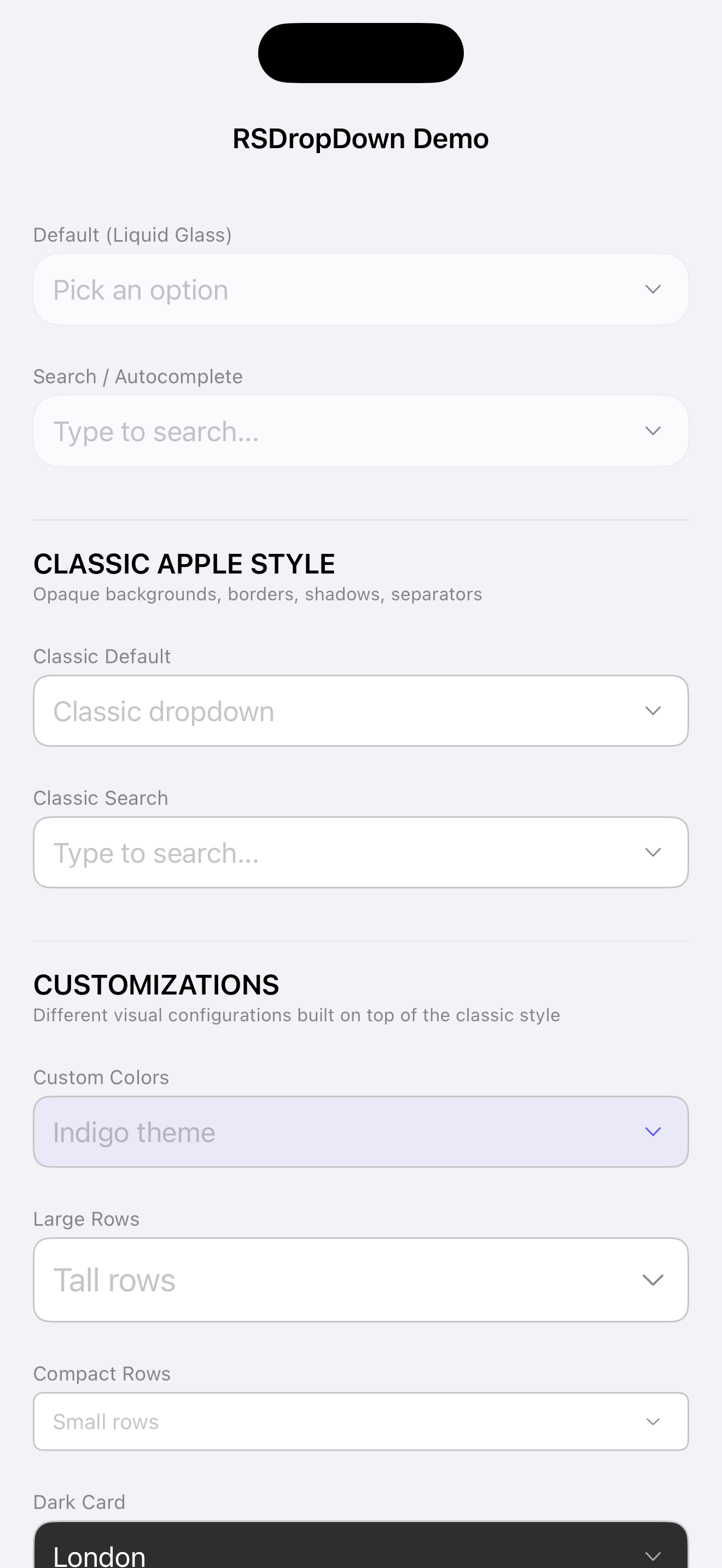Open the Dark Card dropdown showing London
722x1568 pixels.
point(360,1549)
